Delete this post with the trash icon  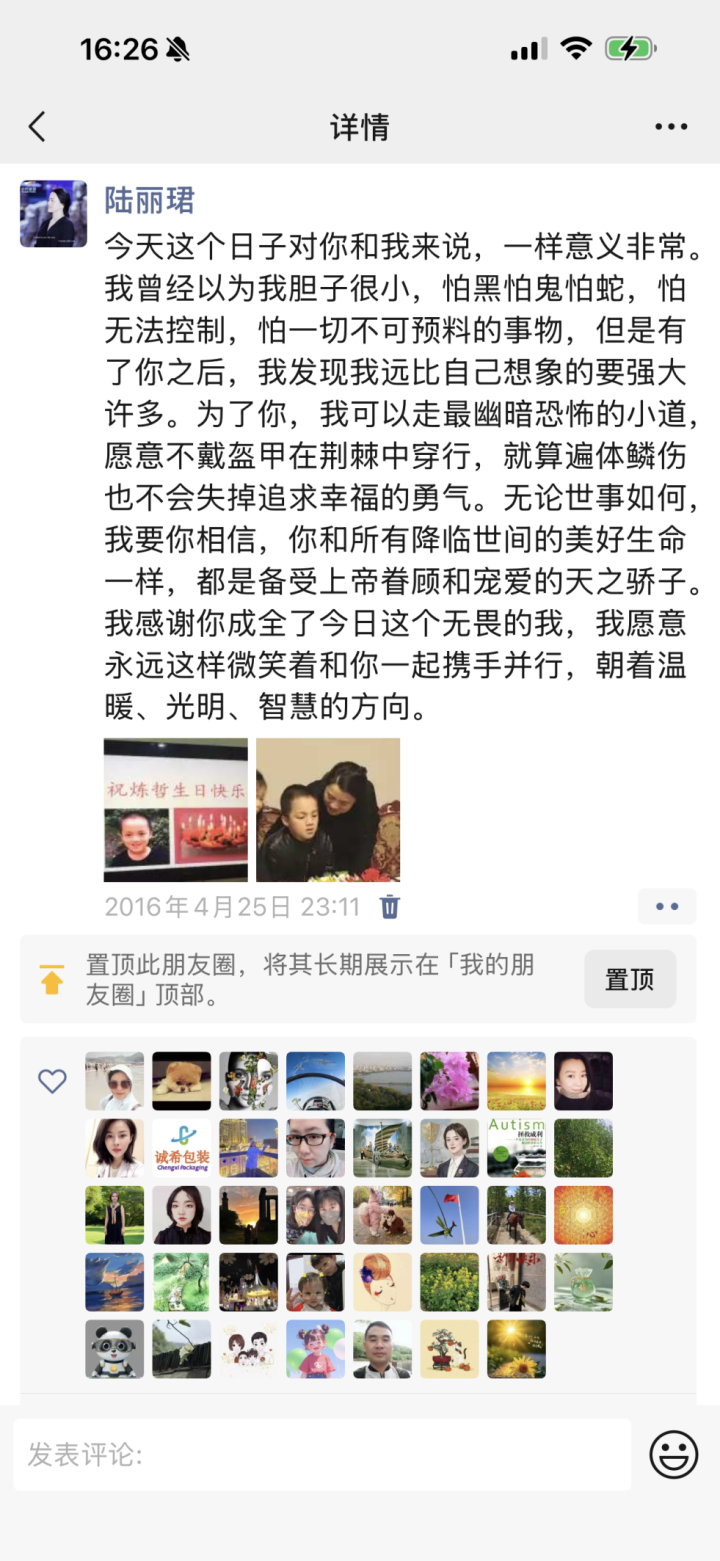pyautogui.click(x=390, y=907)
